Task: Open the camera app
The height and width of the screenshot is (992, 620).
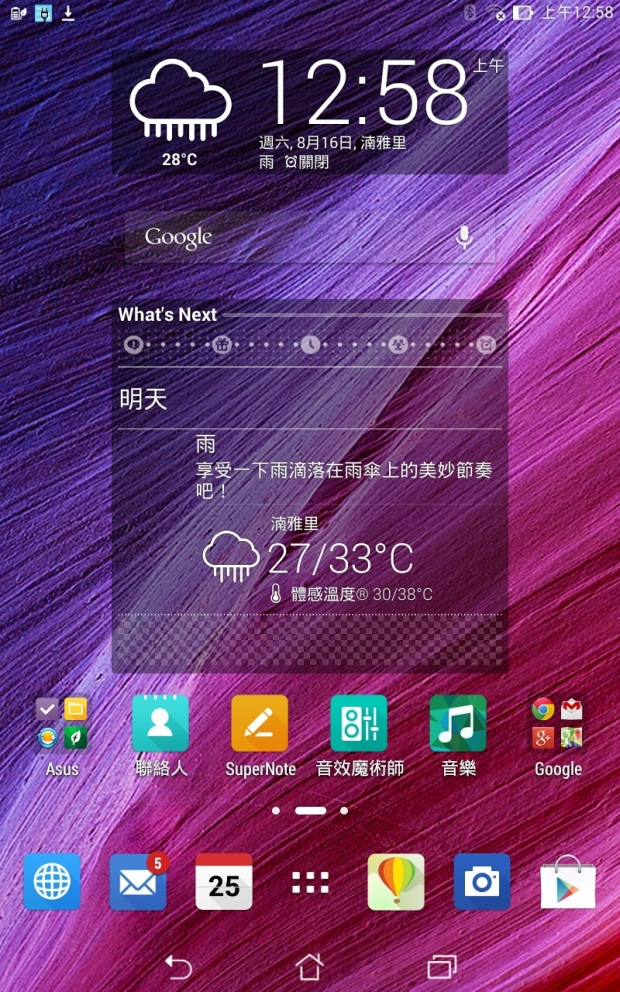Action: point(482,881)
